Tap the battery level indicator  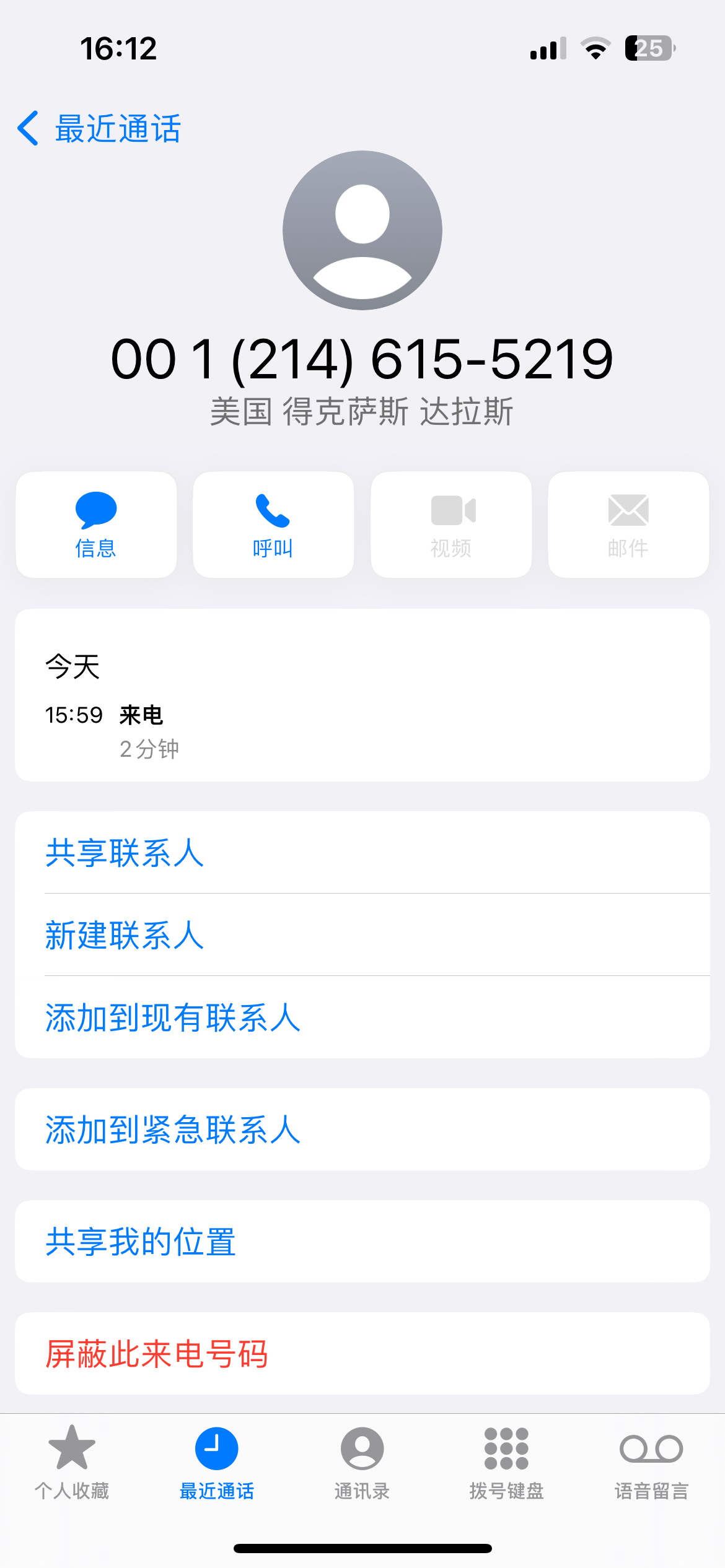647,48
